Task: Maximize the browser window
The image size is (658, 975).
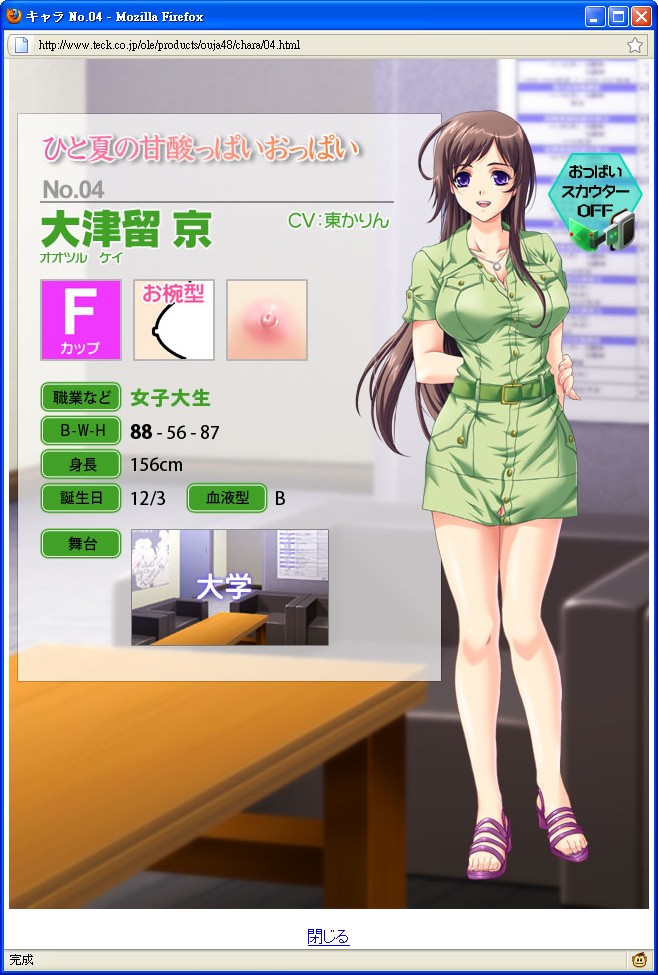Action: click(x=618, y=16)
